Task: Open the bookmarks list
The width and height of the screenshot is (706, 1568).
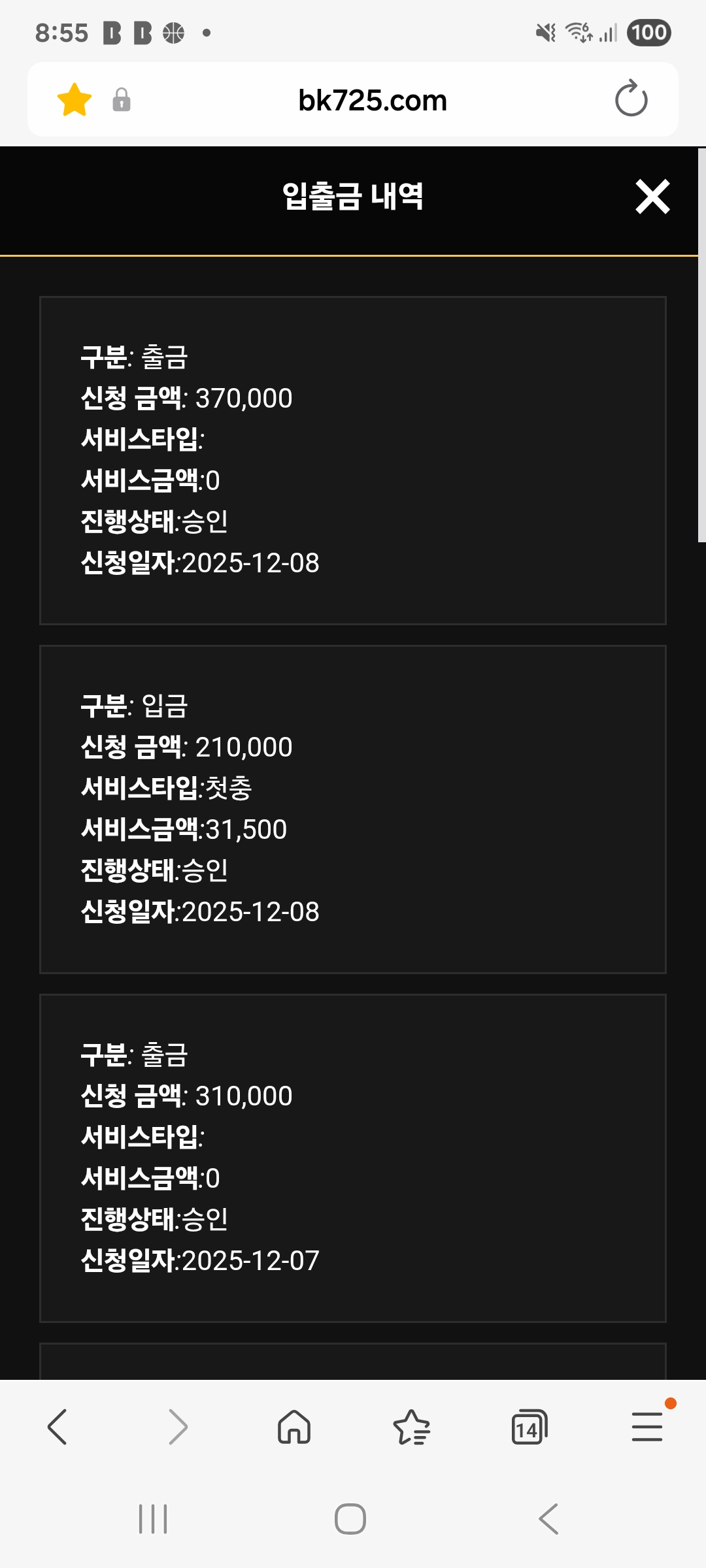Action: tap(412, 1427)
